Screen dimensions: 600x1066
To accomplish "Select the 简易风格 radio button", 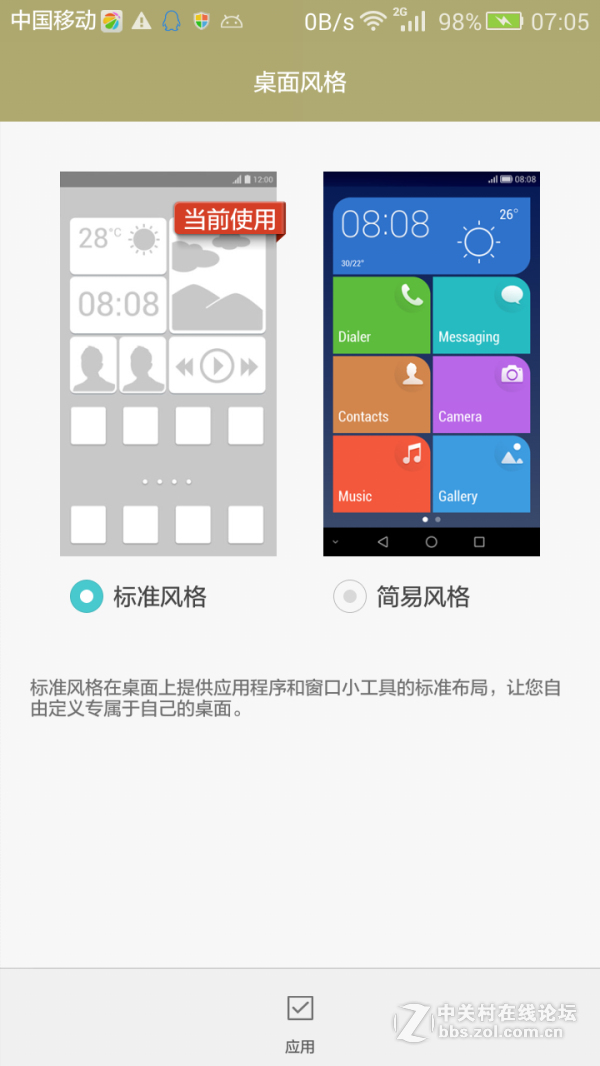I will pyautogui.click(x=349, y=597).
